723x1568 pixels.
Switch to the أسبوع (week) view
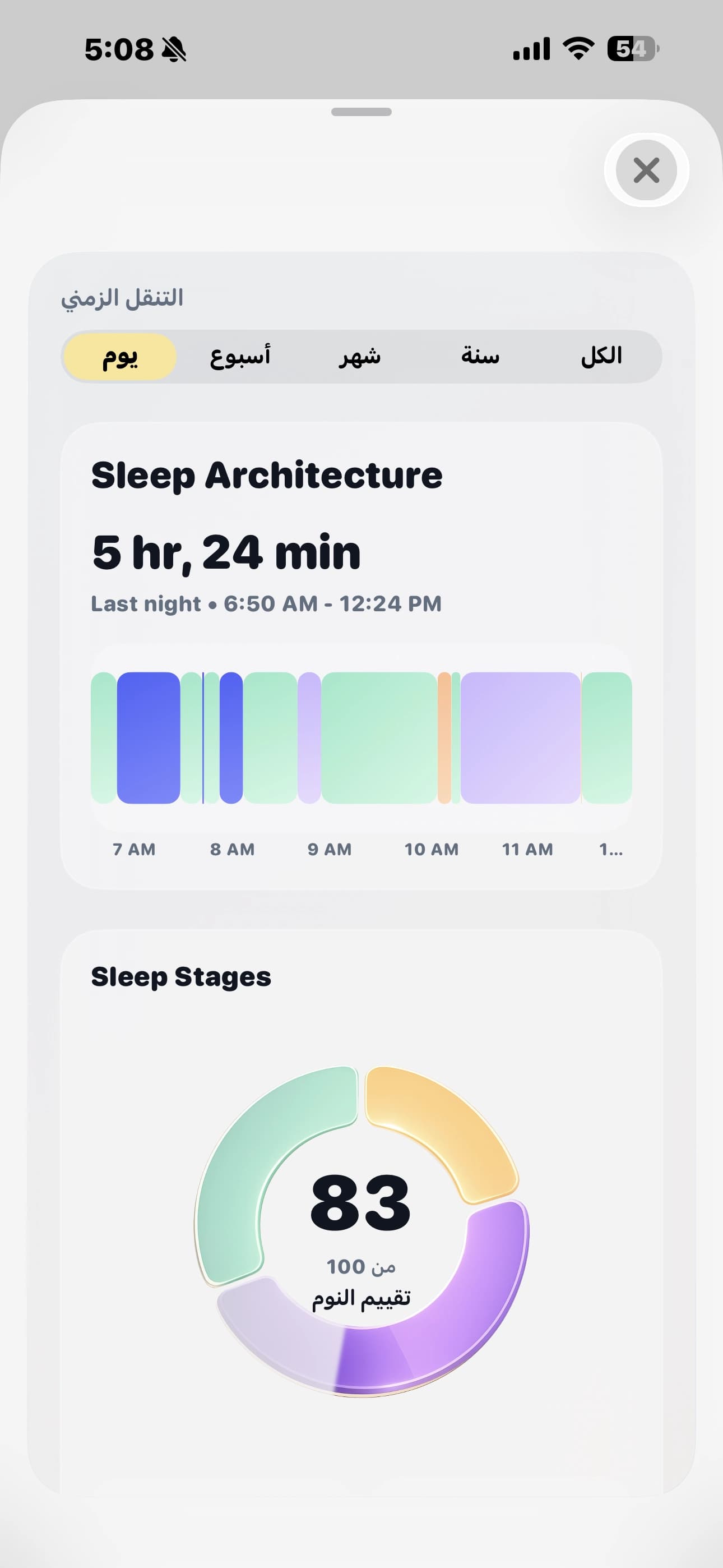click(x=240, y=357)
